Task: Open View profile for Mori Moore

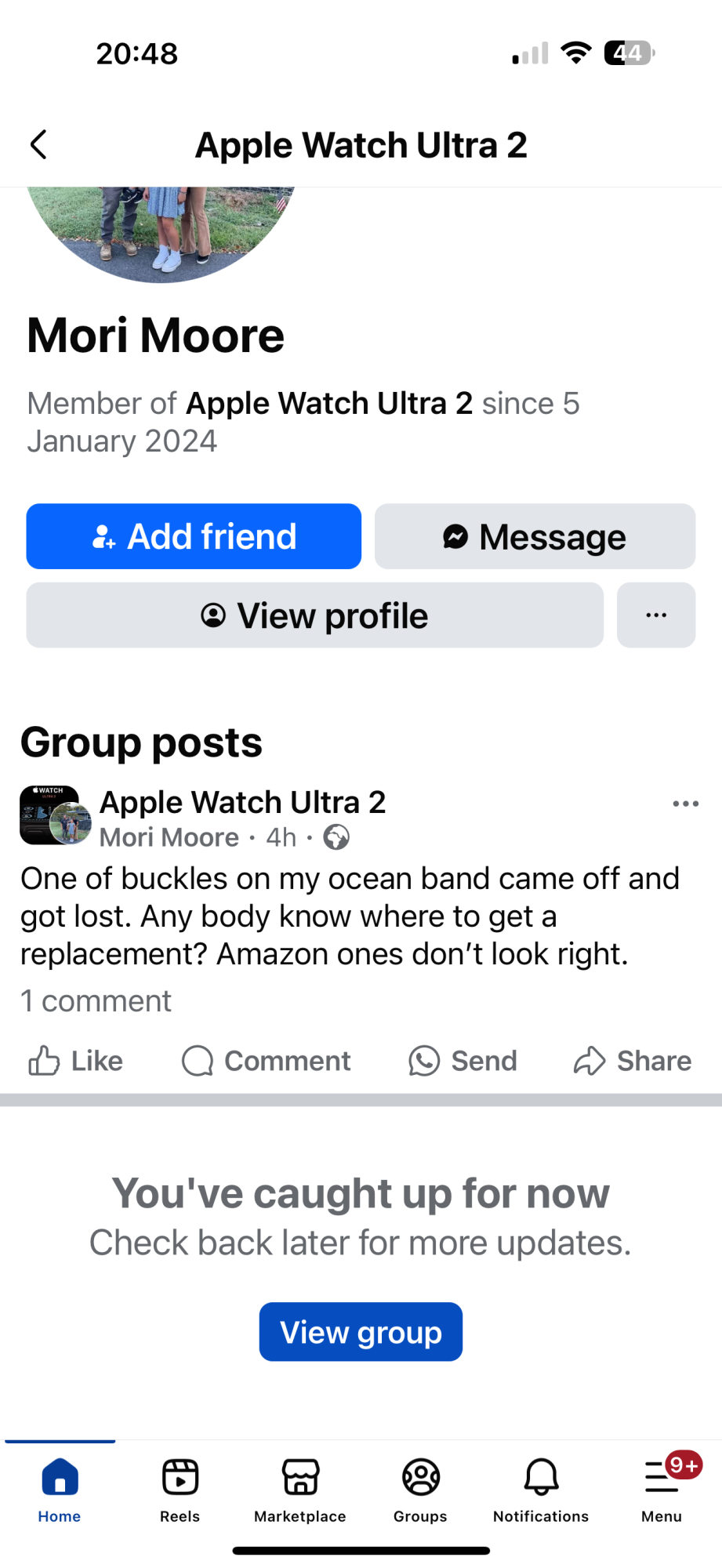Action: click(x=314, y=615)
